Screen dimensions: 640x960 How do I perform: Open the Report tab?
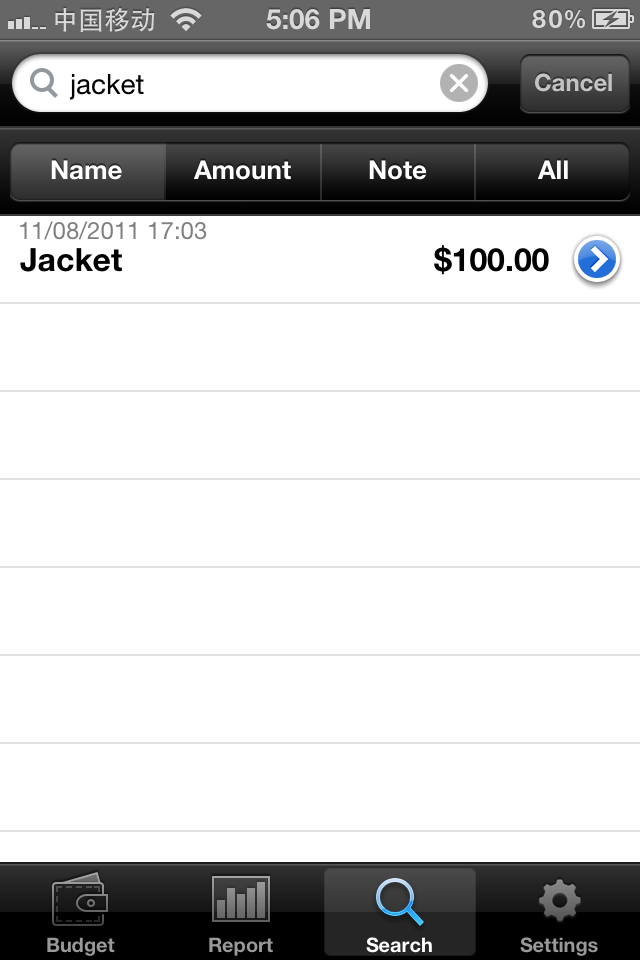pos(240,913)
